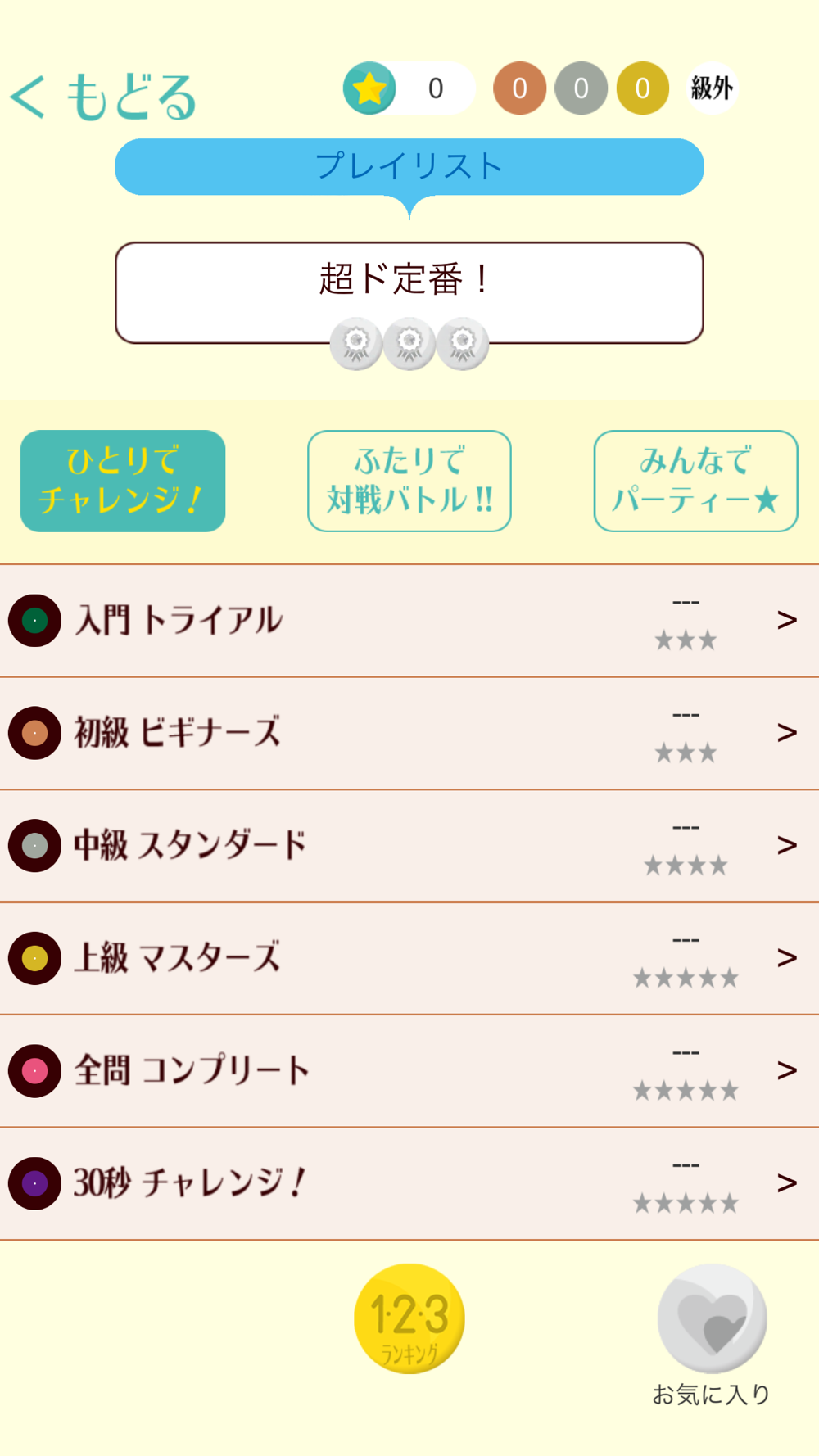The image size is (819, 1456).
Task: Switch to みんなでパーティー mode
Action: [x=695, y=481]
